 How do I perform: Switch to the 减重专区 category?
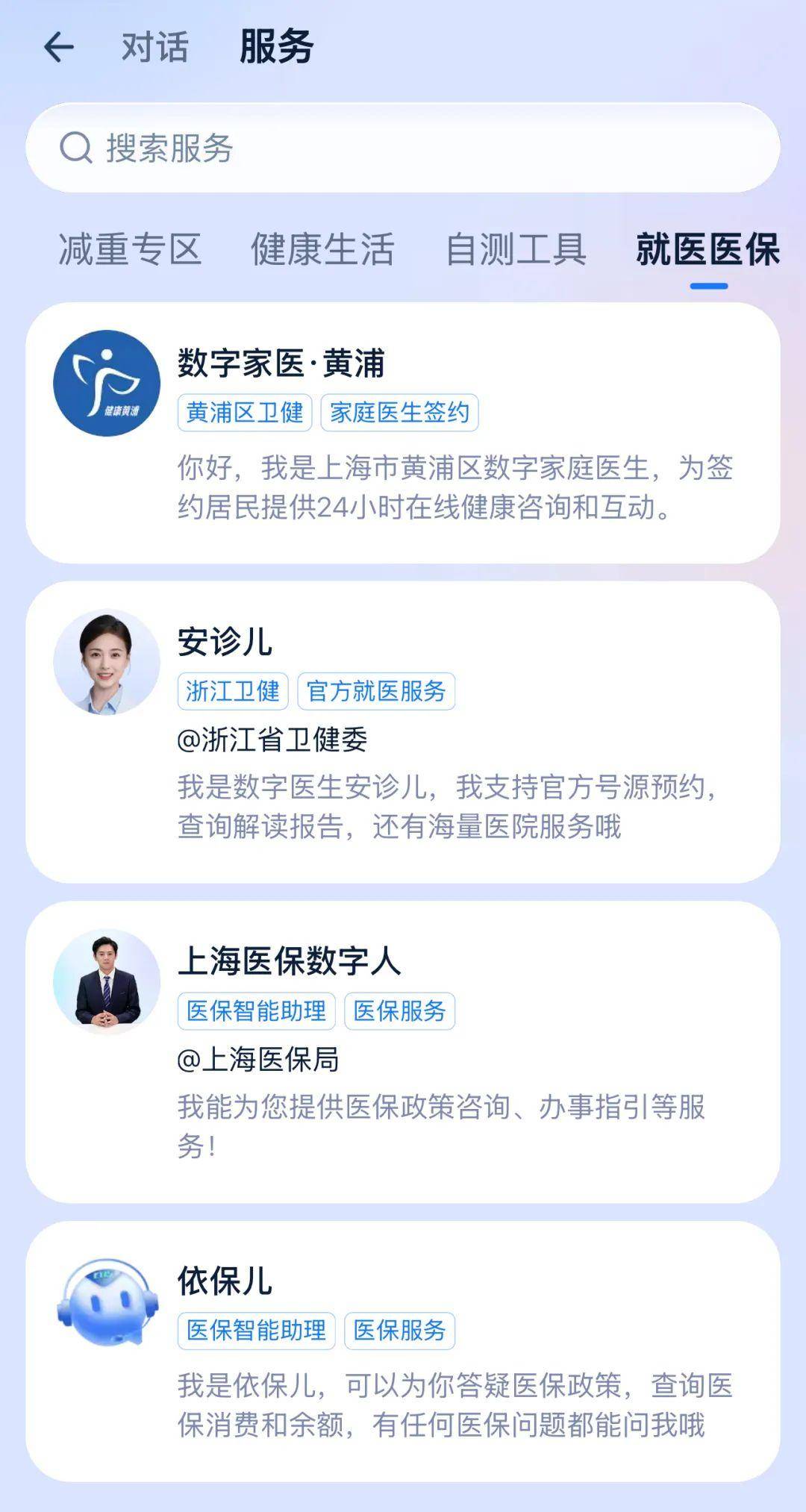coord(130,249)
